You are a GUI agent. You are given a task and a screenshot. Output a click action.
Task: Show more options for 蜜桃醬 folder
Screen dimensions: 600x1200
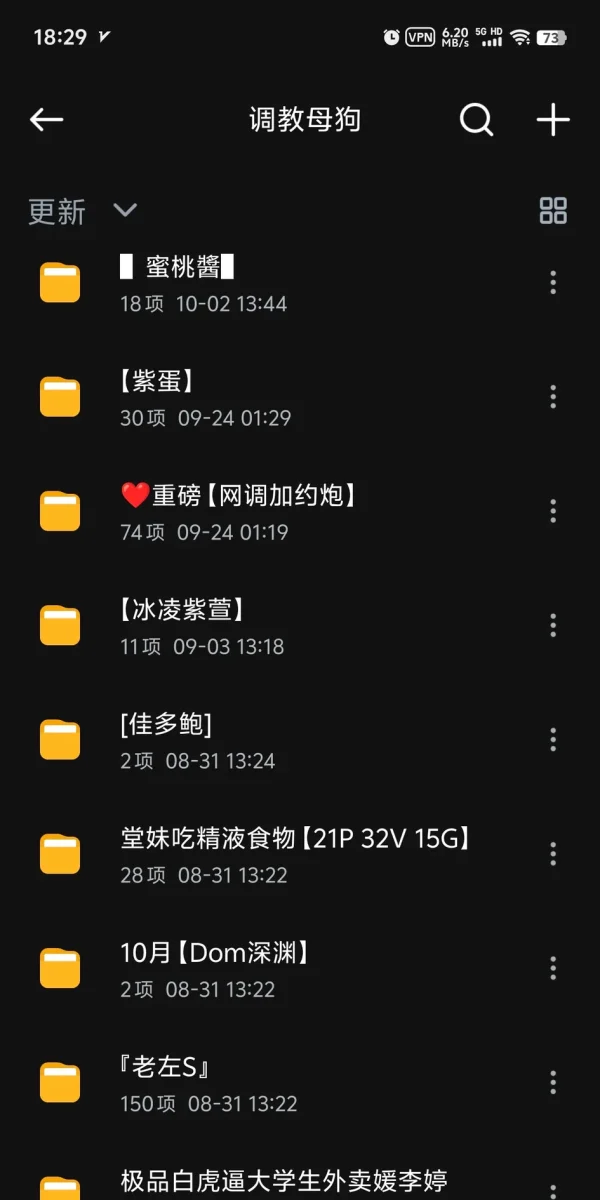point(553,283)
